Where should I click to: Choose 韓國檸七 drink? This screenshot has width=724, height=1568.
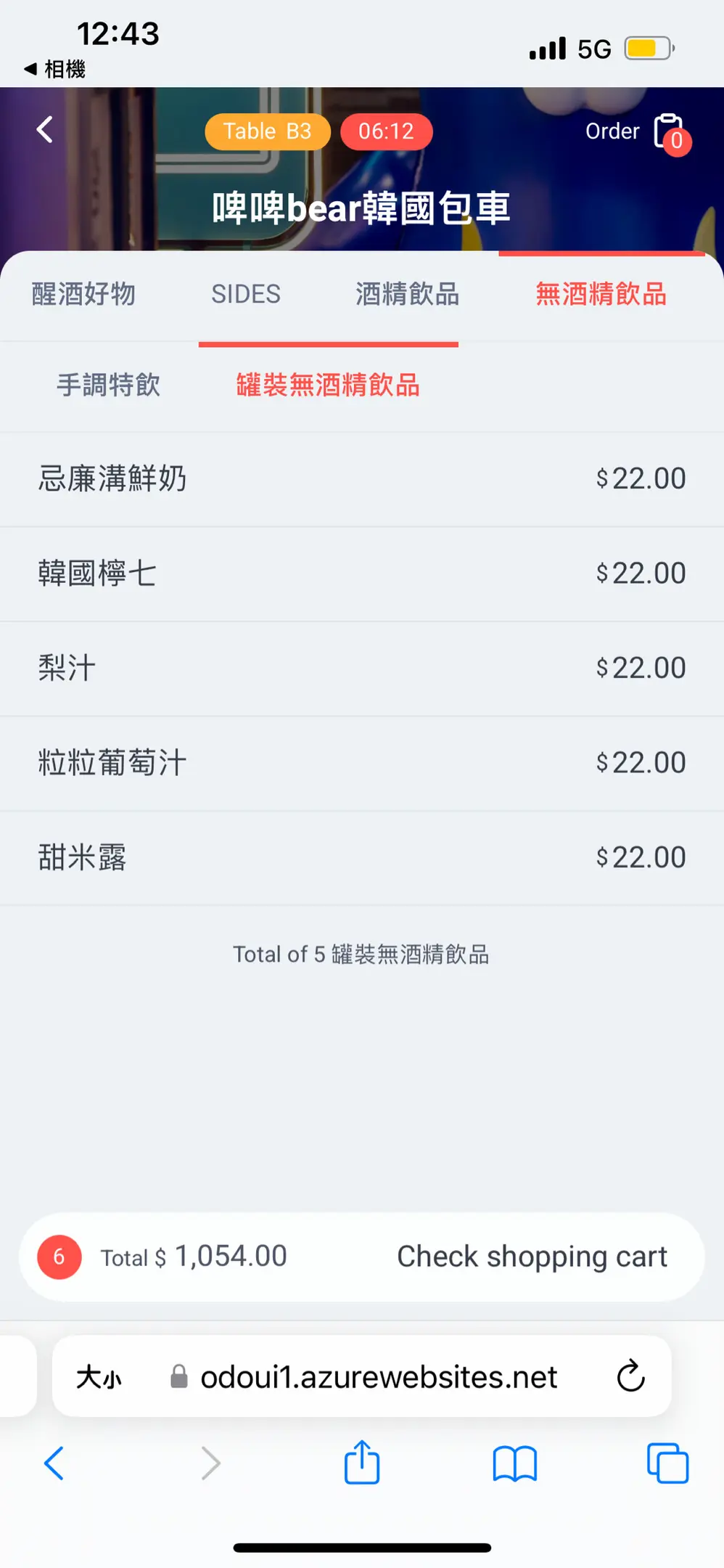362,574
